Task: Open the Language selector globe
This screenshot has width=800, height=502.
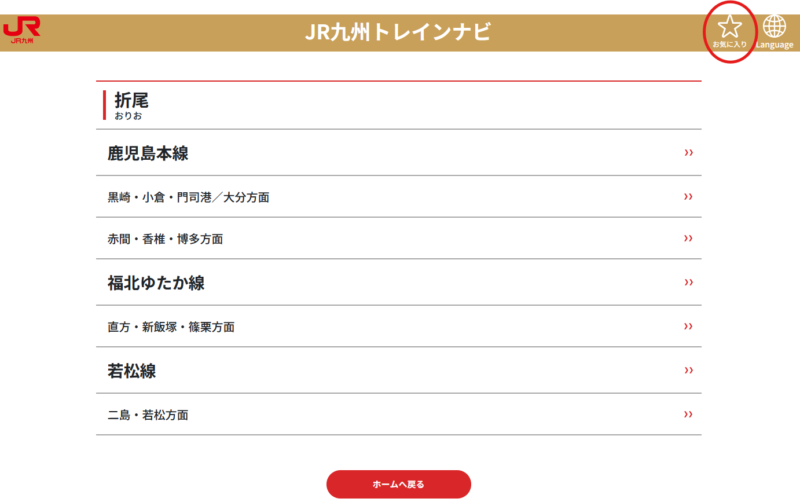Action: click(774, 31)
